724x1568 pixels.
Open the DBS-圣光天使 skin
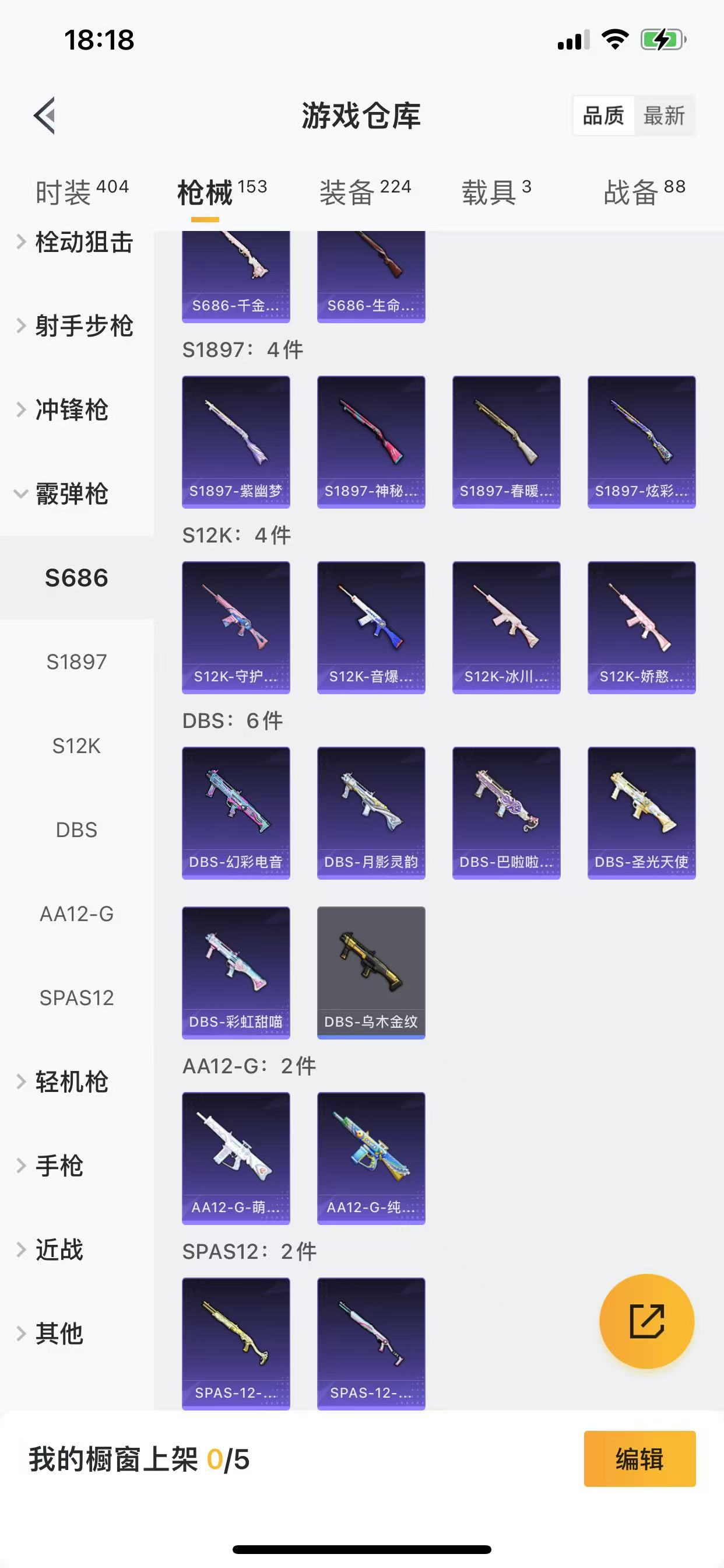tap(641, 813)
